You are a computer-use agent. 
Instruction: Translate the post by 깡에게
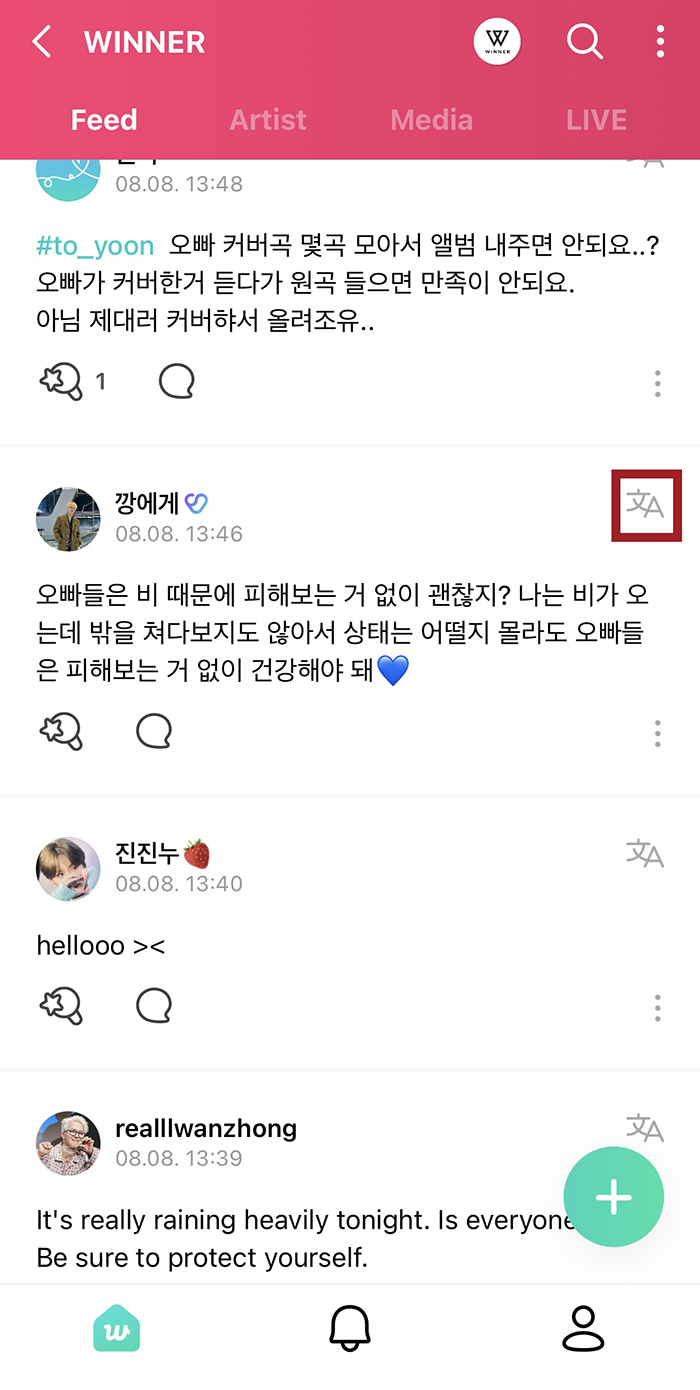[645, 505]
